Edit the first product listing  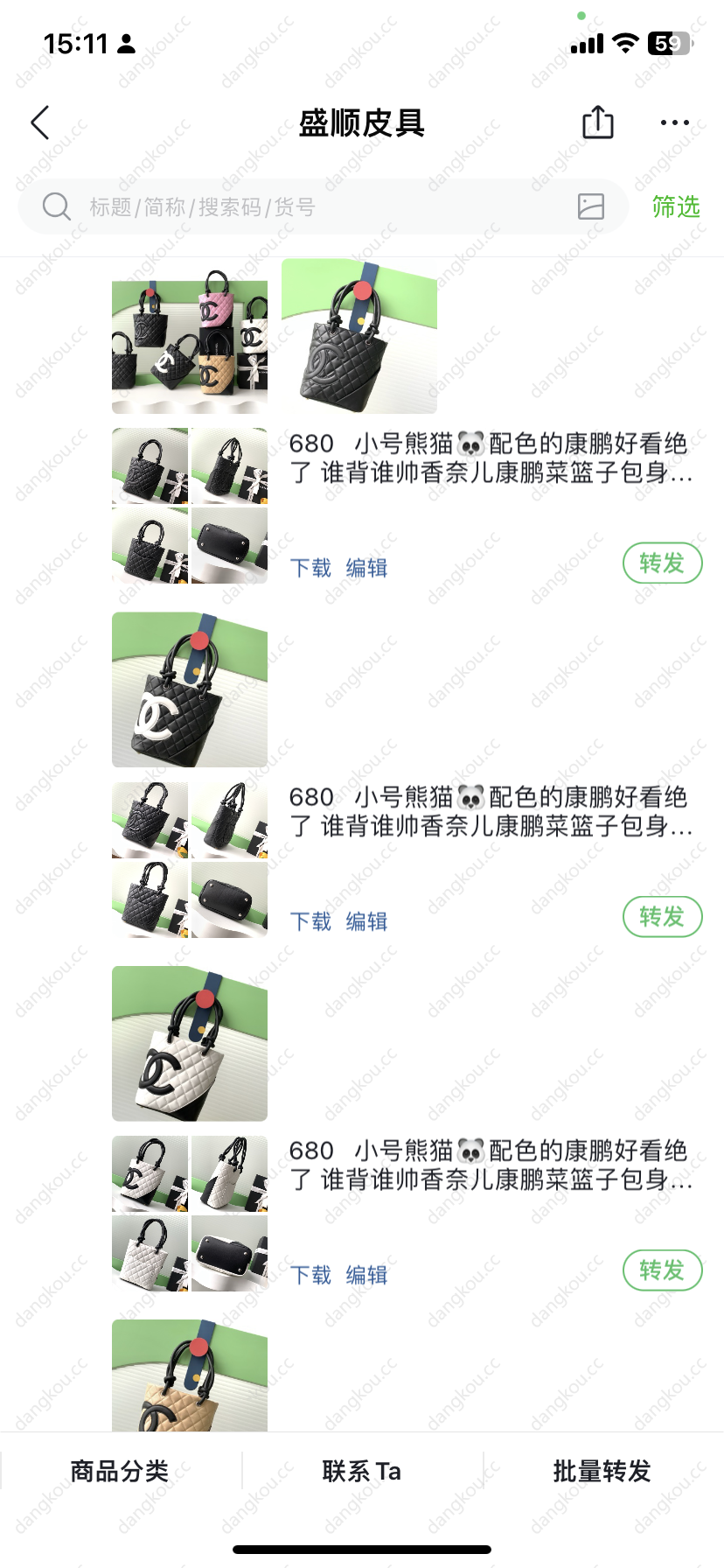coord(366,568)
